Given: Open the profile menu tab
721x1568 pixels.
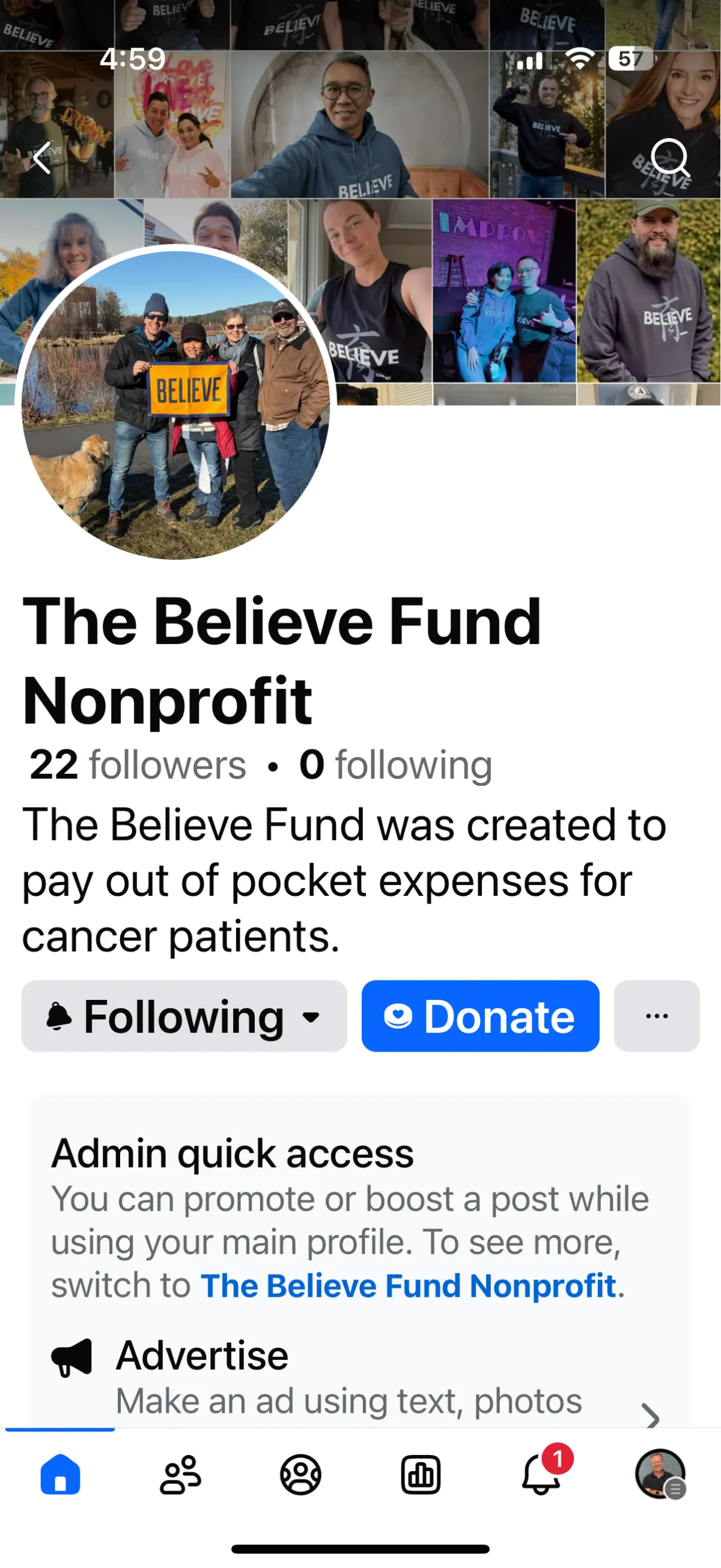Looking at the screenshot, I should pos(660,1474).
